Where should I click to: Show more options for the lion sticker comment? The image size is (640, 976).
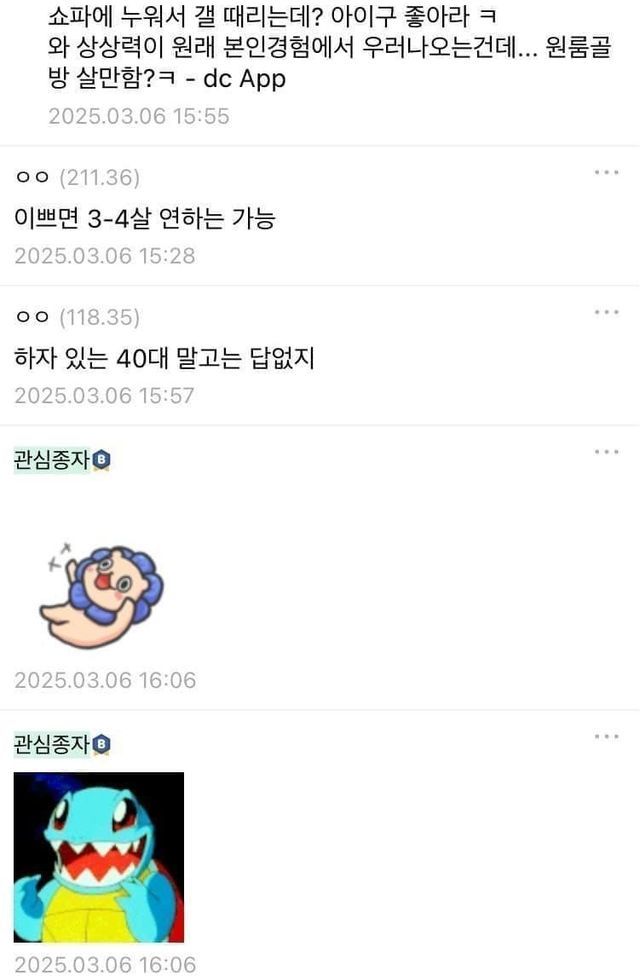click(606, 452)
